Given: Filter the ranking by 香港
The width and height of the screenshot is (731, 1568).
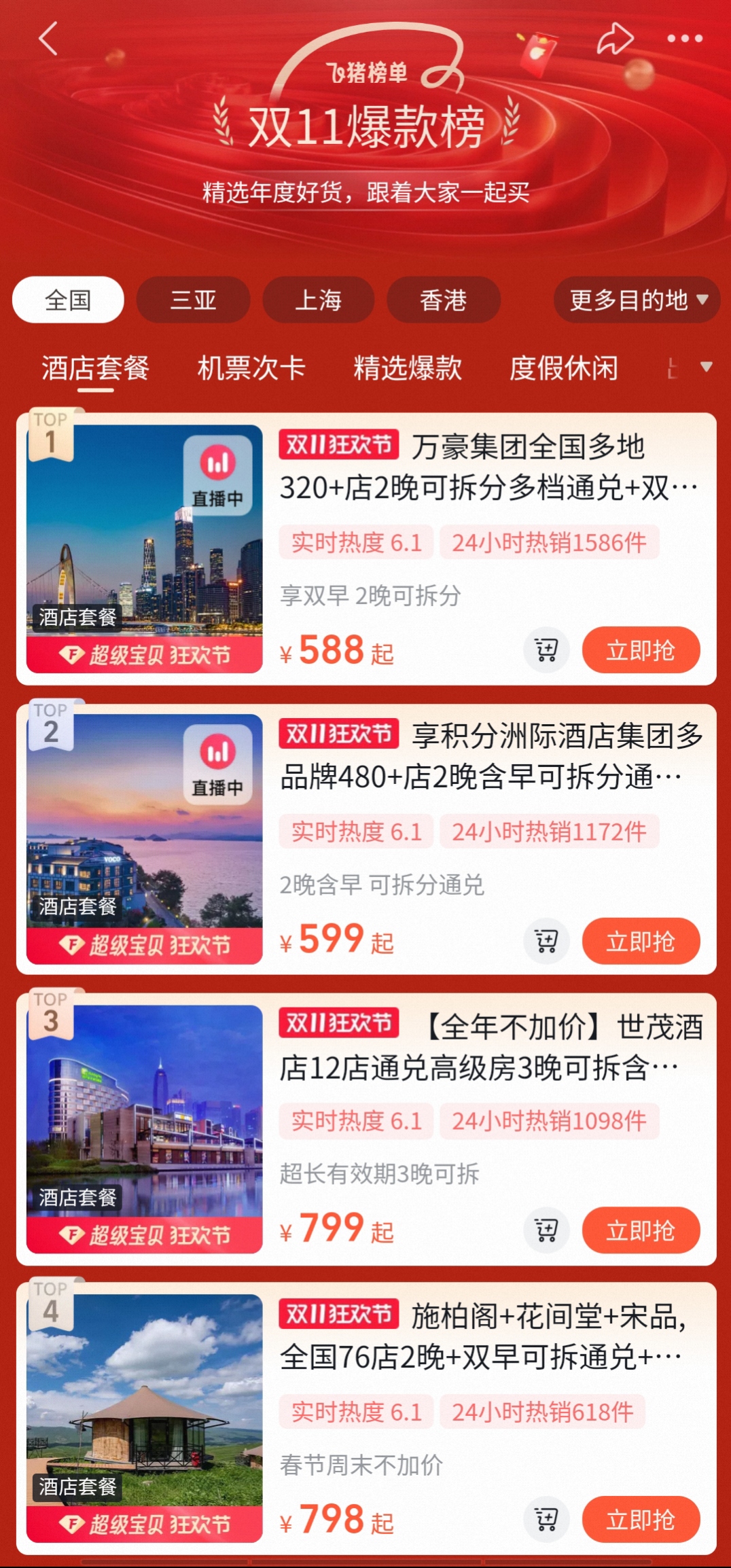Looking at the screenshot, I should pyautogui.click(x=443, y=300).
